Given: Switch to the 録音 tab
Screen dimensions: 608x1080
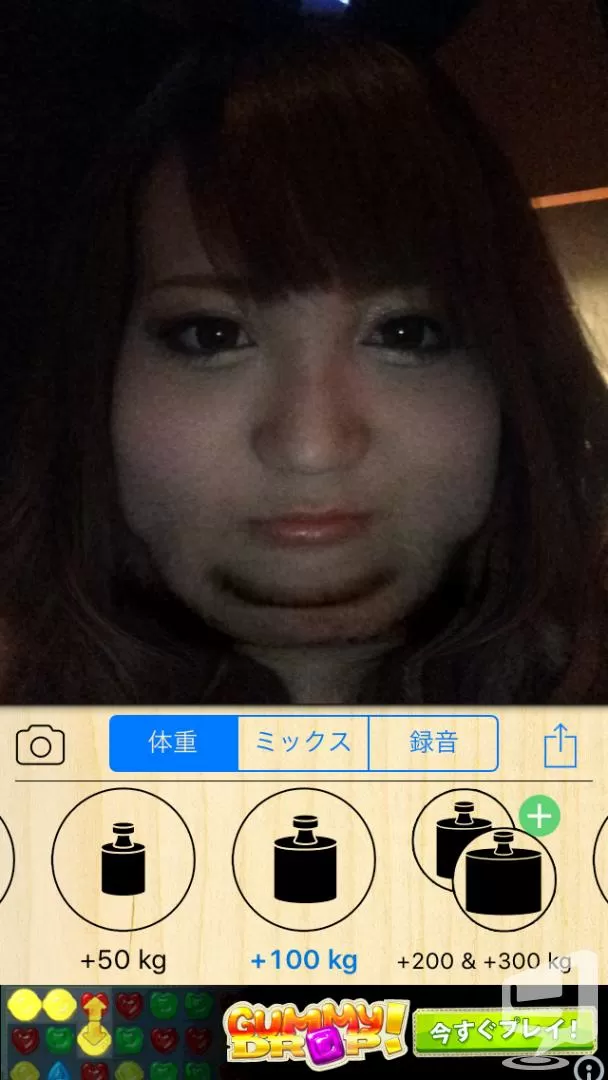Looking at the screenshot, I should click(433, 742).
